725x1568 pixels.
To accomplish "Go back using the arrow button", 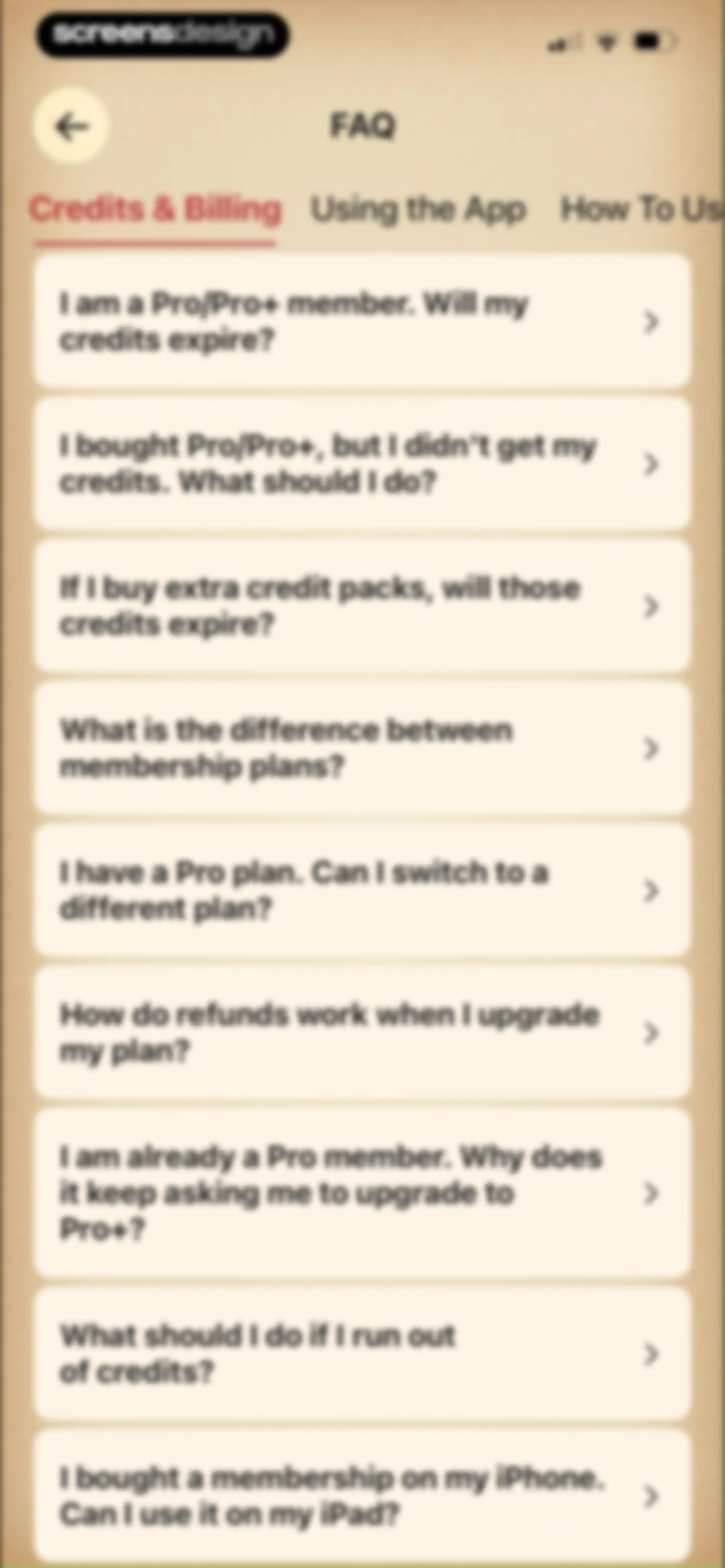I will pyautogui.click(x=72, y=127).
